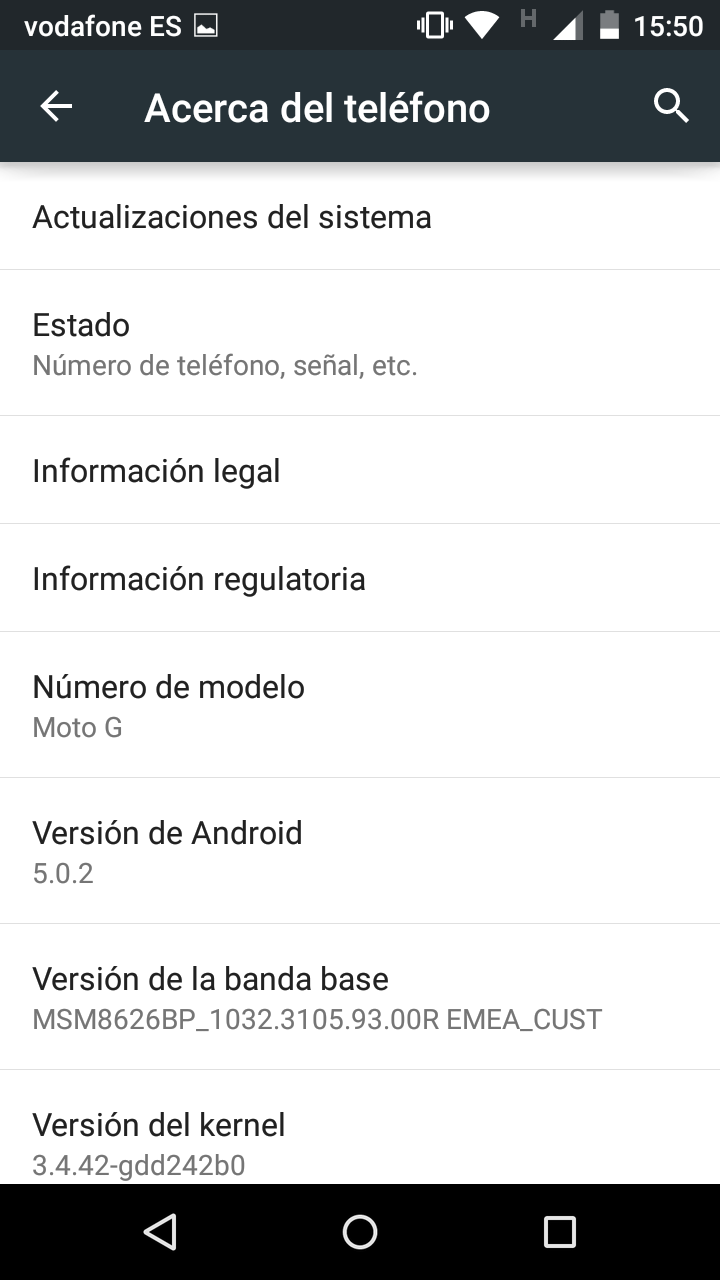Open the search magnifier icon

[671, 105]
